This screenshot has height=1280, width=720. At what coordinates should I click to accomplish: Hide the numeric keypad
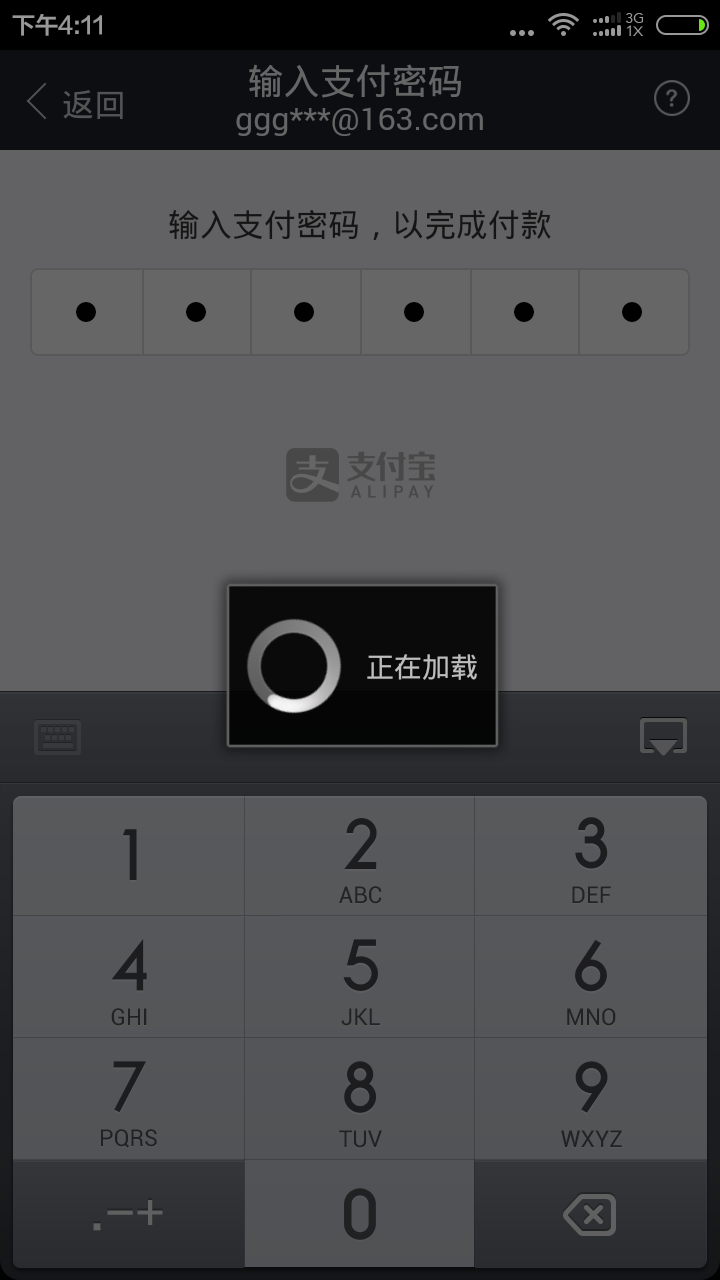pyautogui.click(x=663, y=737)
